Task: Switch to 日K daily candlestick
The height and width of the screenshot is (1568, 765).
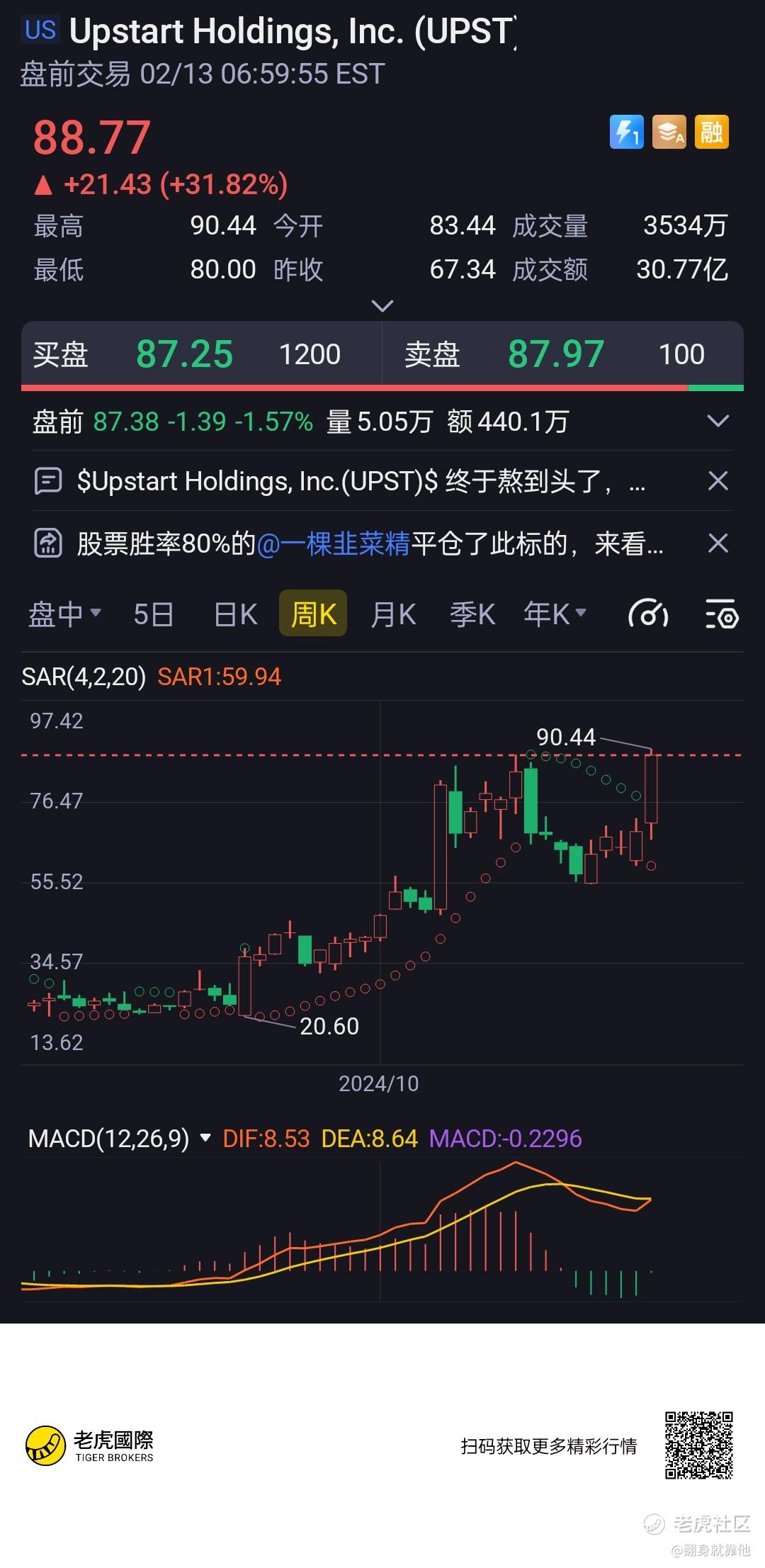Action: point(235,614)
